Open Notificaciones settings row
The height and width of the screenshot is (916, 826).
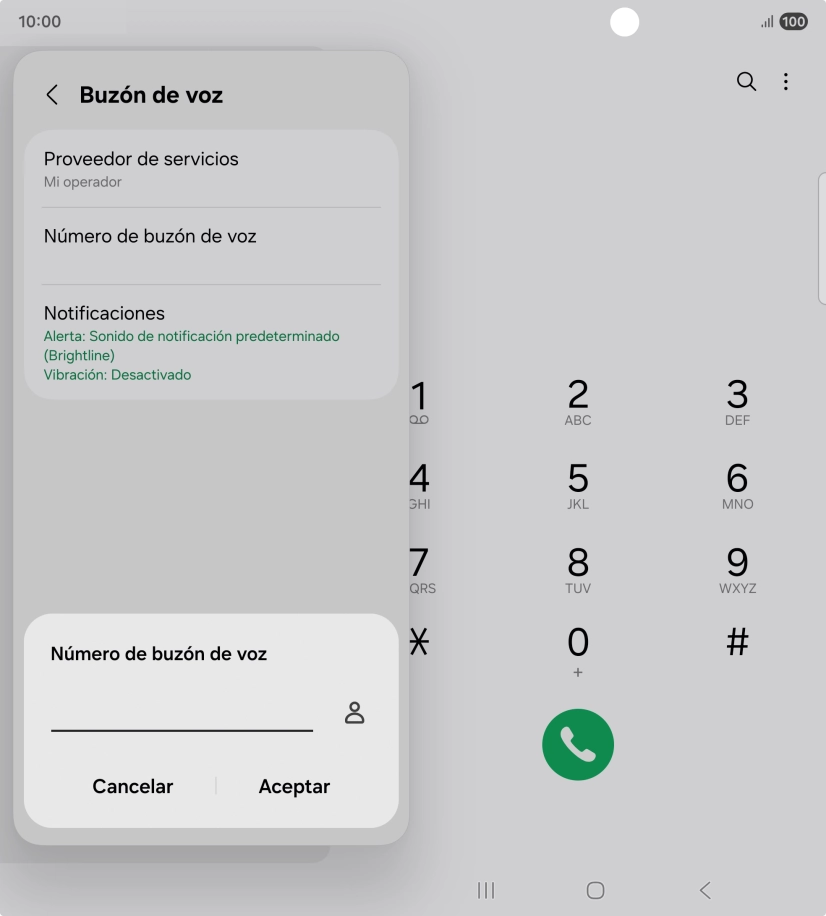click(211, 342)
